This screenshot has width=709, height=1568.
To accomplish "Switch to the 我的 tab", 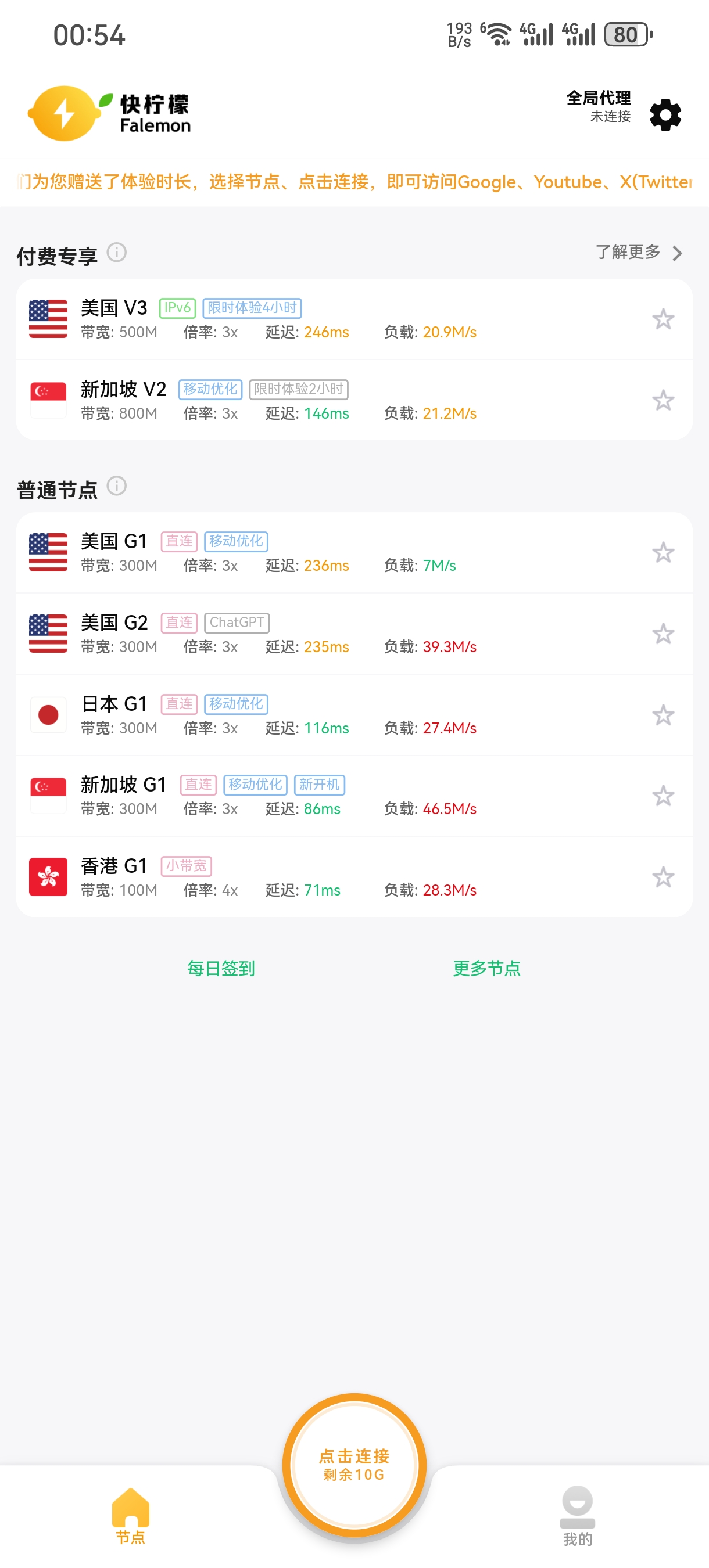I will point(577,1516).
